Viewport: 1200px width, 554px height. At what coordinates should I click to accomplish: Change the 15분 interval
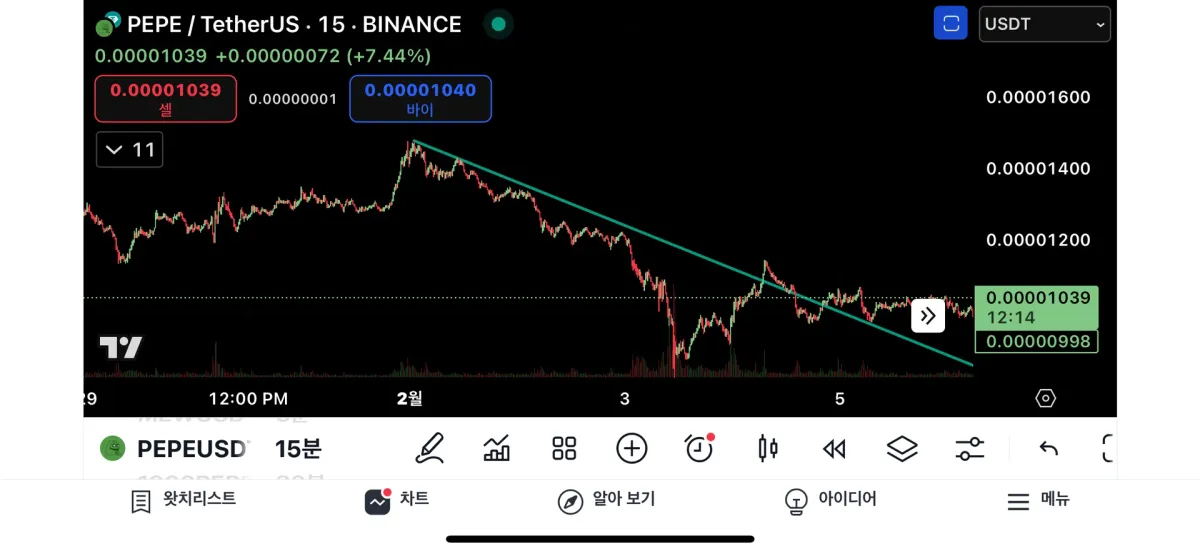pyautogui.click(x=298, y=448)
